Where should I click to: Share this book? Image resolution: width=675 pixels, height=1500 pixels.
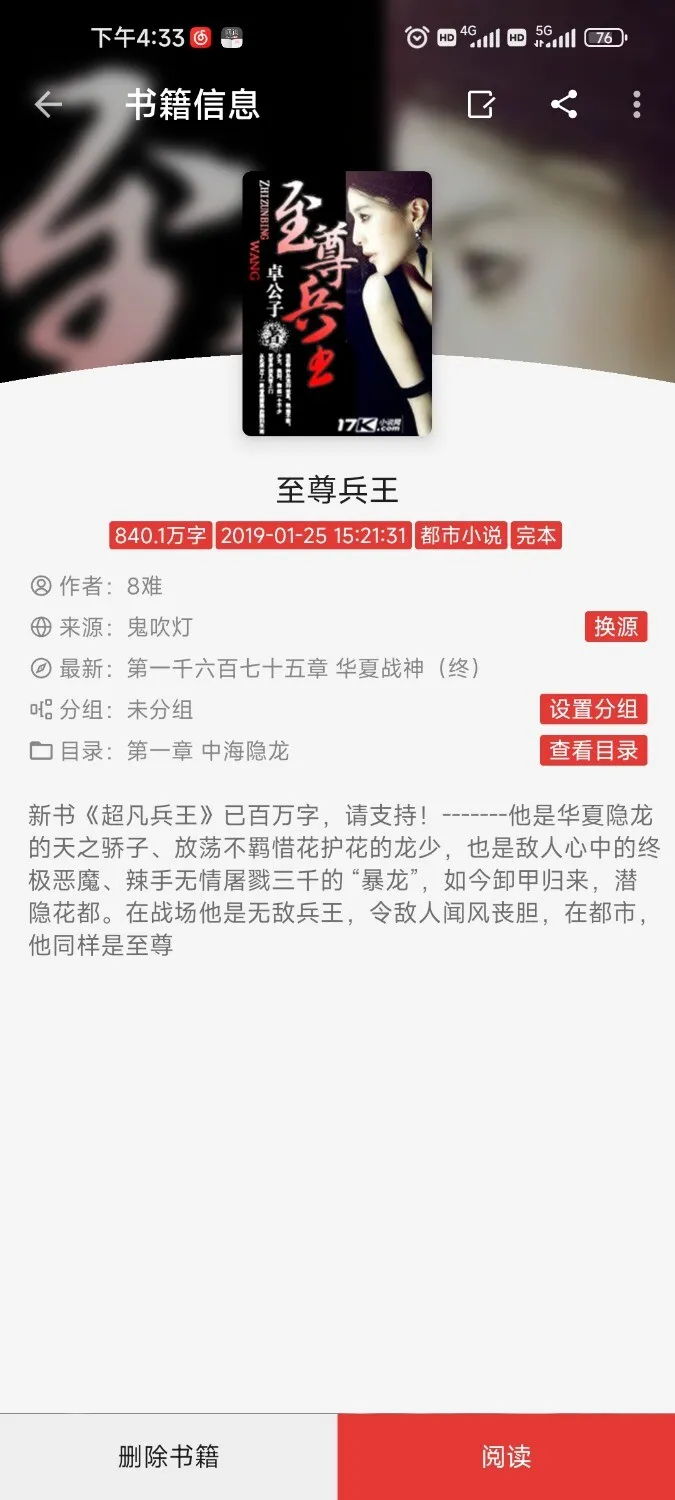564,104
